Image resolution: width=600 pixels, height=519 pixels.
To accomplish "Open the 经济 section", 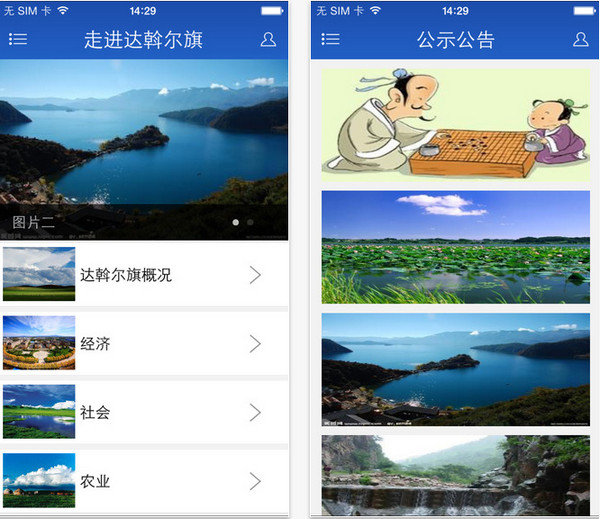I will pyautogui.click(x=144, y=343).
